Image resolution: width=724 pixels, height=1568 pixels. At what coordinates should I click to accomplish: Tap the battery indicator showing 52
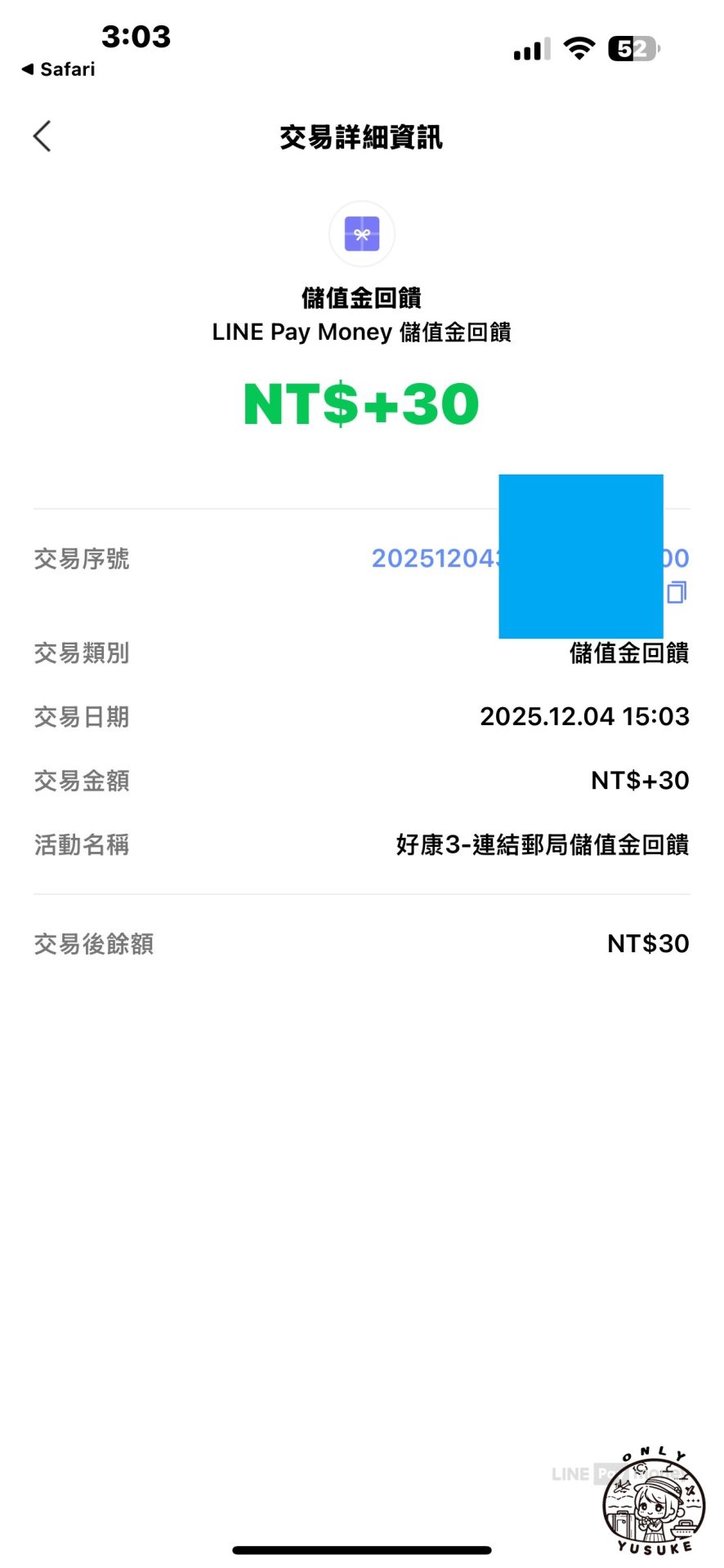pyautogui.click(x=631, y=49)
